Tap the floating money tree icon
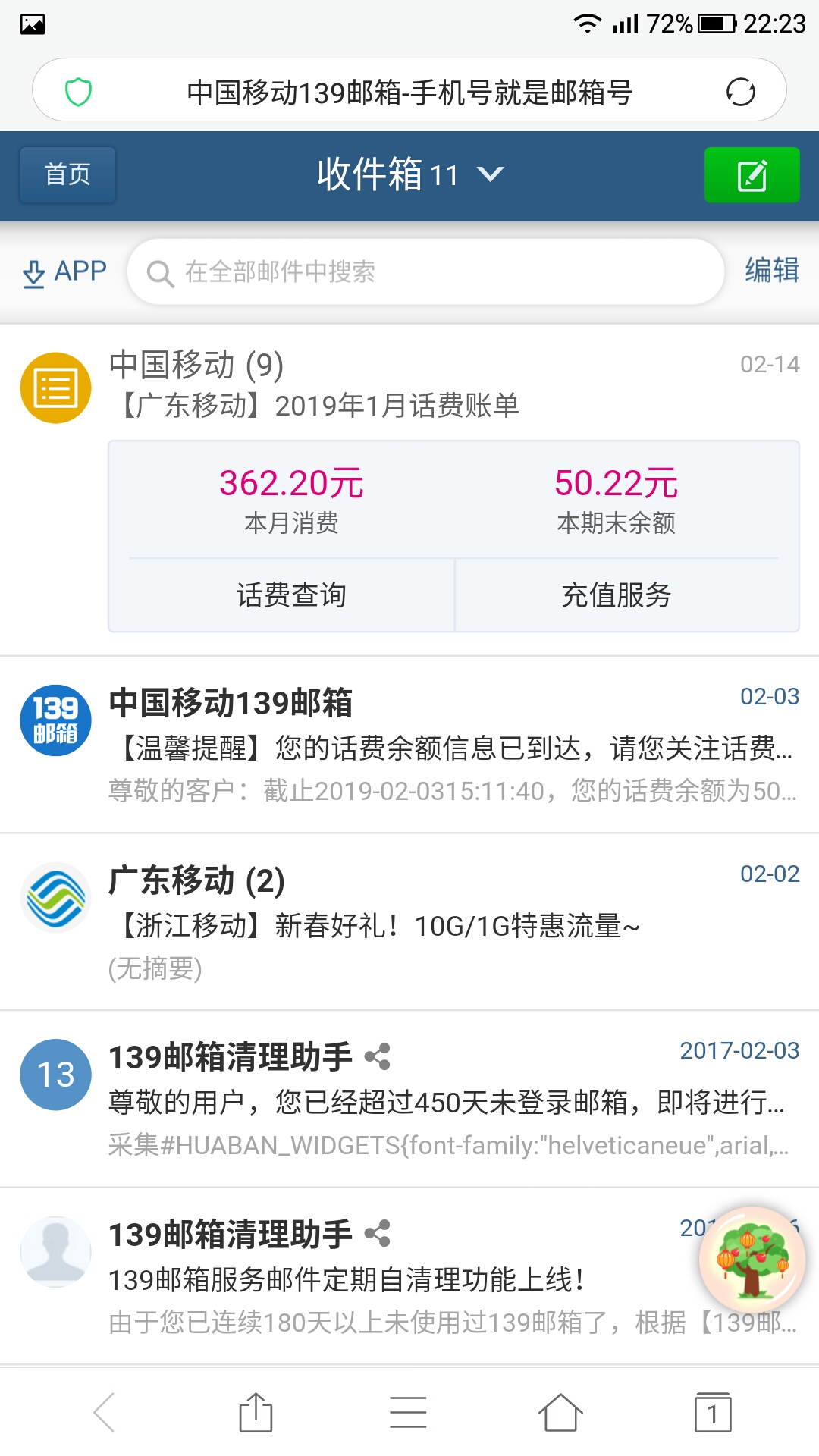Screen dimensions: 819x1456 tap(752, 1260)
